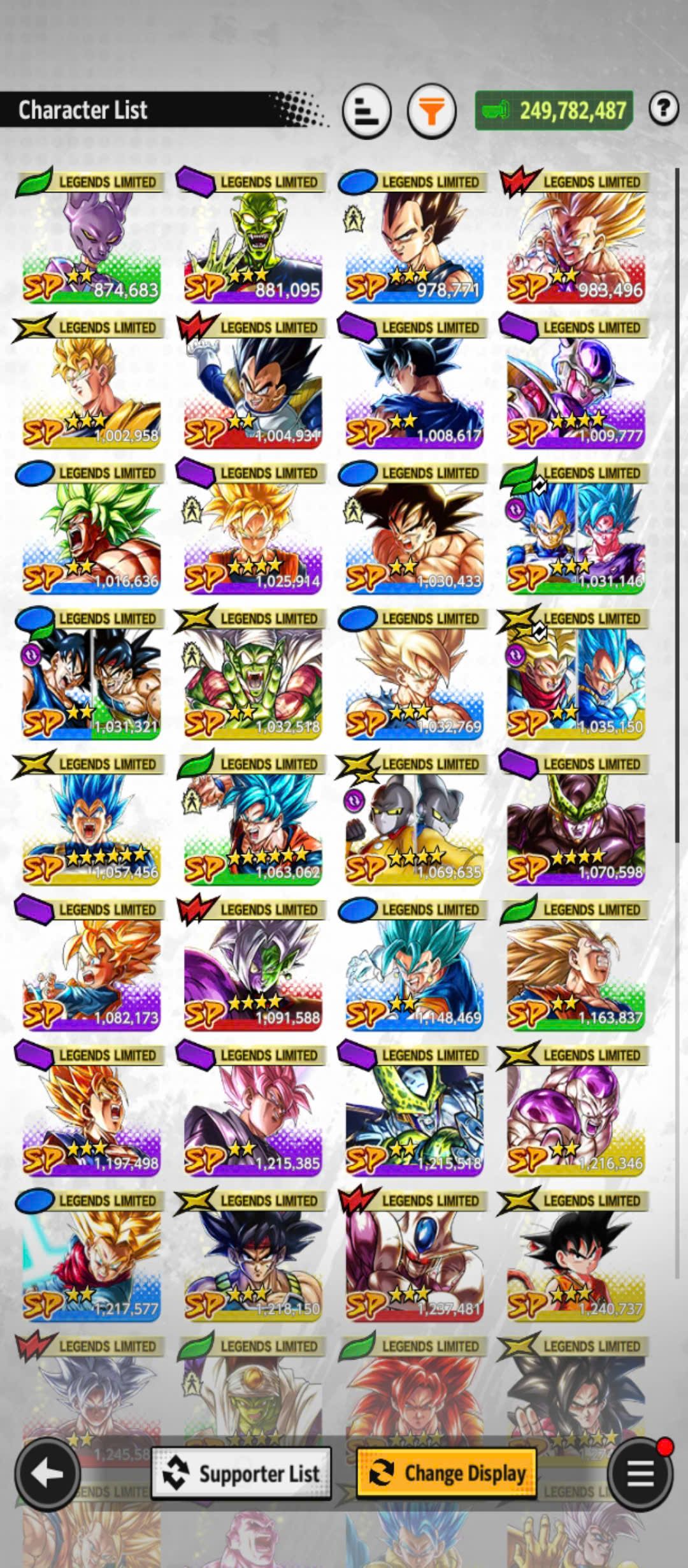
Task: Open the sort options icon
Action: [x=366, y=112]
